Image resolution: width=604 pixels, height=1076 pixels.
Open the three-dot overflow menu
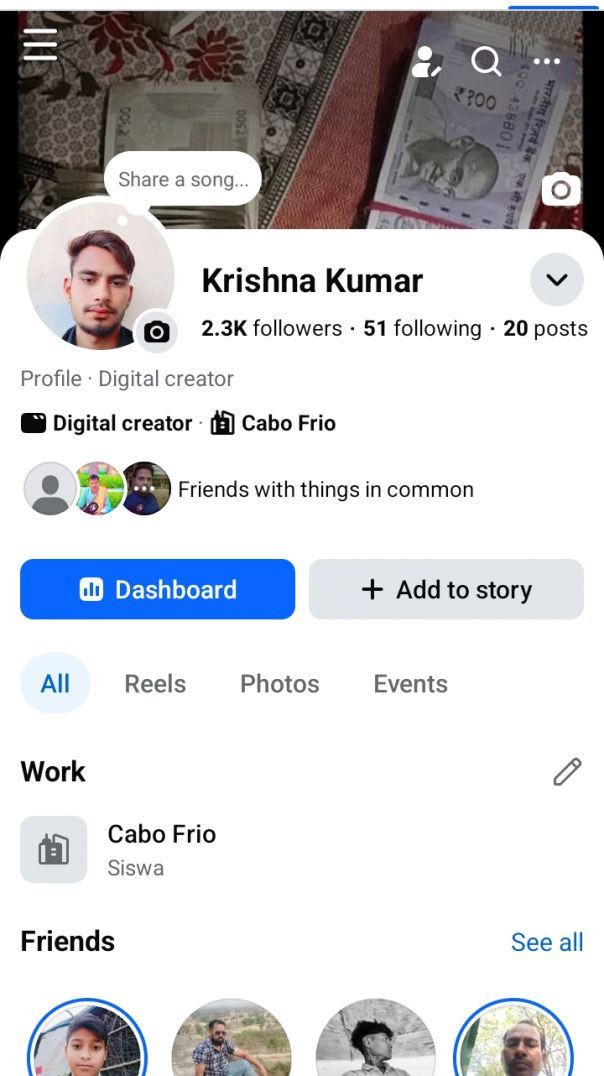pyautogui.click(x=546, y=62)
